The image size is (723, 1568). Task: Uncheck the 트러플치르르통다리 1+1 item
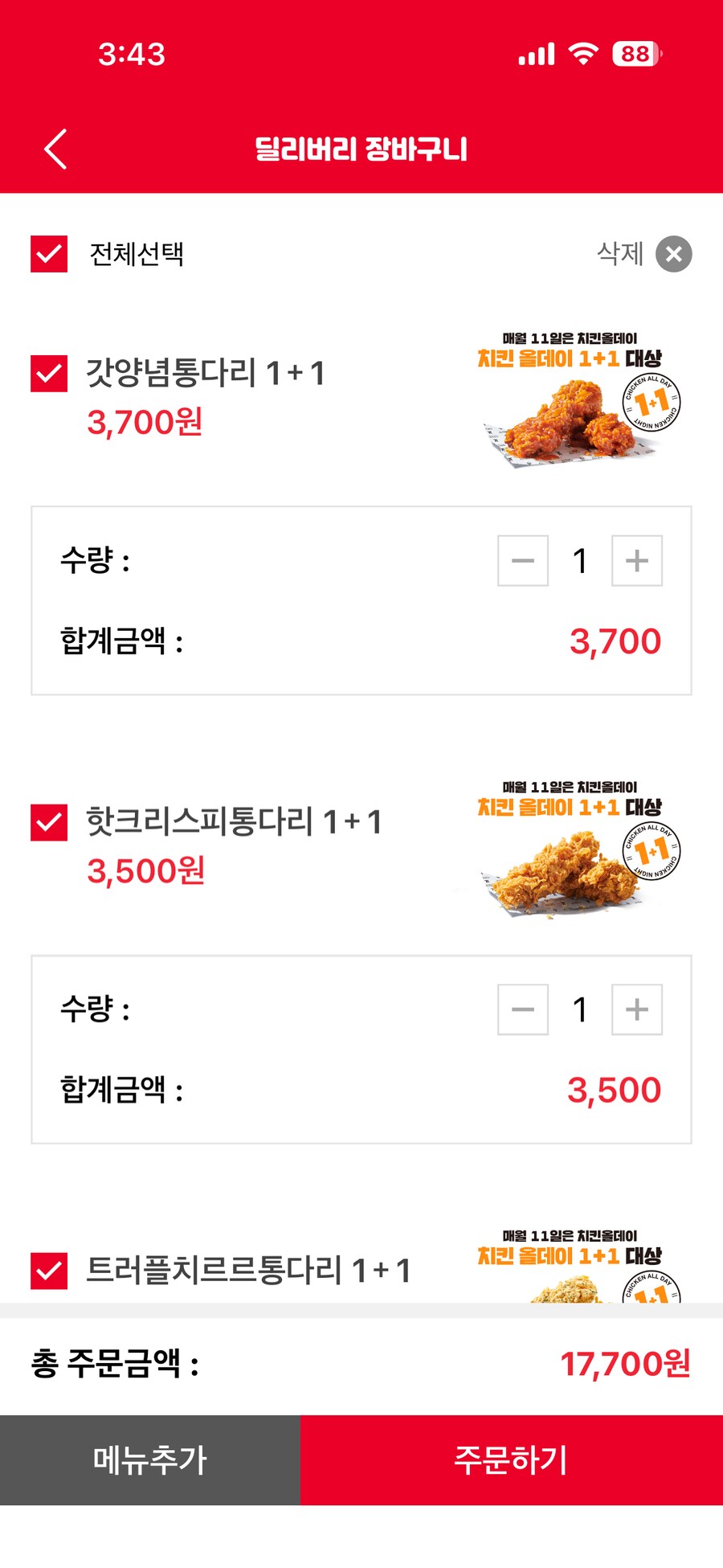(49, 1271)
